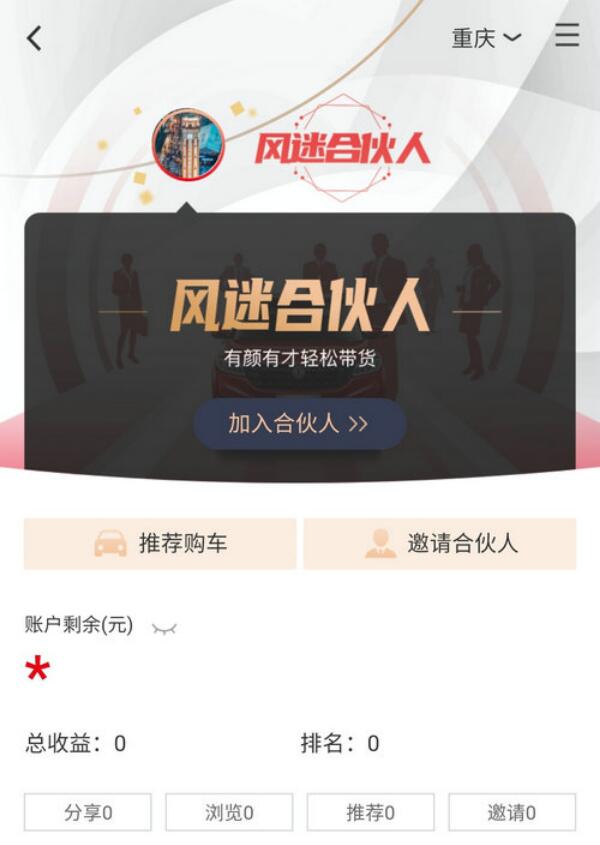View the 邀请0 stats
This screenshot has width=600, height=845.
pos(512,812)
